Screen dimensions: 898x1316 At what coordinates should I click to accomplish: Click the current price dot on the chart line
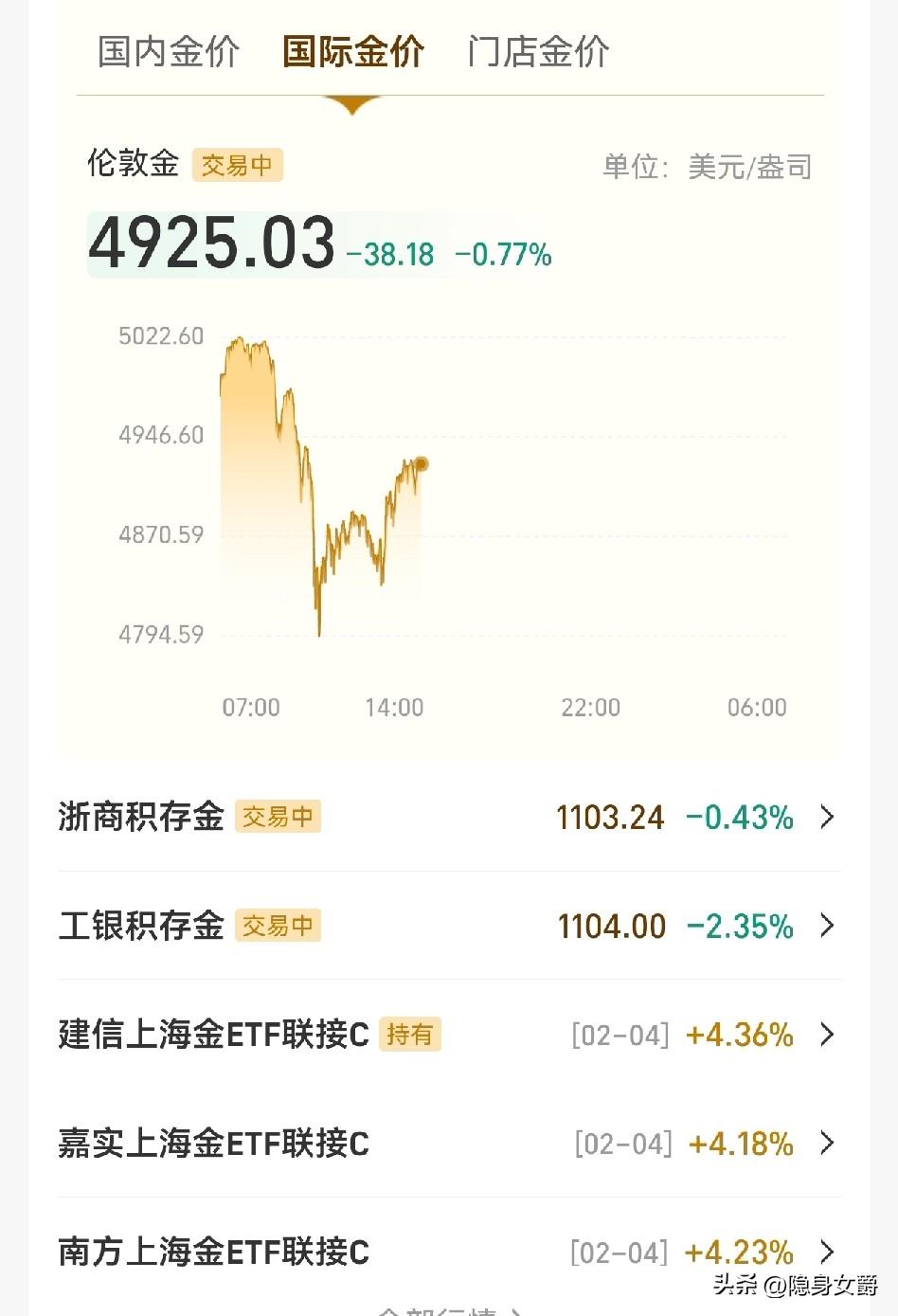420,463
